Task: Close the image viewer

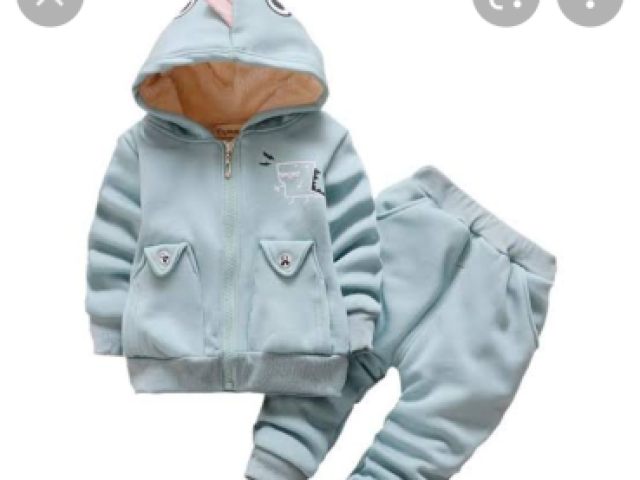Action: pyautogui.click(x=50, y=6)
